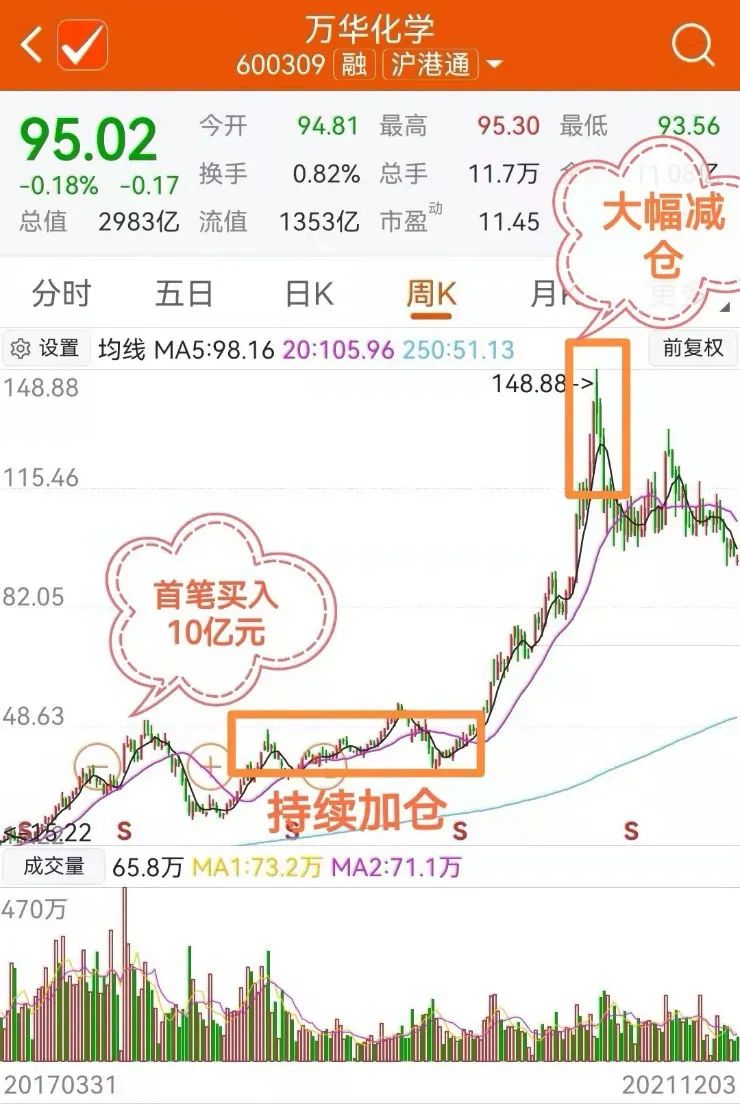Expand the dropdown next to 沪港通
This screenshot has width=740, height=1112.
494,67
